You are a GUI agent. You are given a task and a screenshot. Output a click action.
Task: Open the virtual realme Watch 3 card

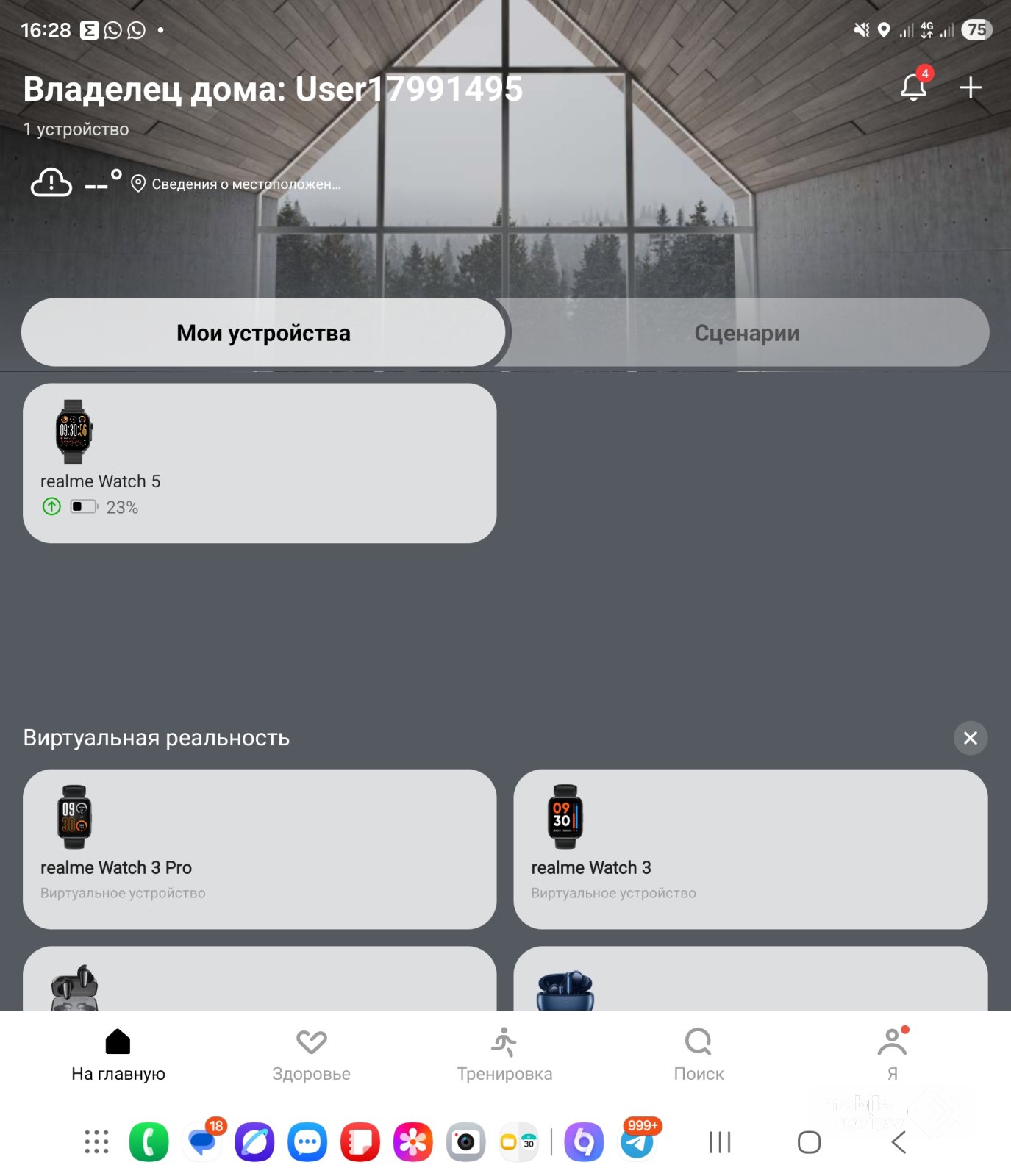[750, 849]
